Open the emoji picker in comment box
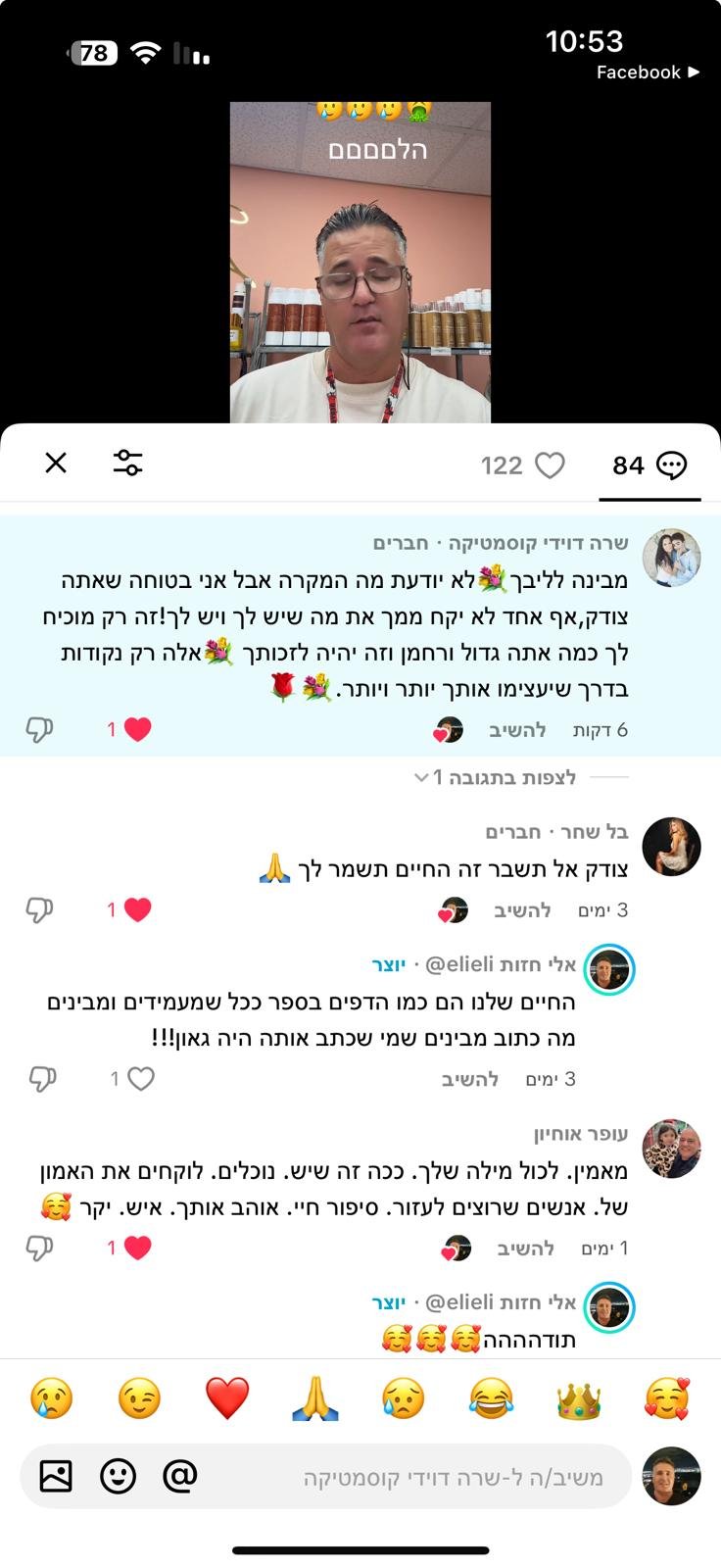The width and height of the screenshot is (721, 1568). click(x=119, y=1476)
